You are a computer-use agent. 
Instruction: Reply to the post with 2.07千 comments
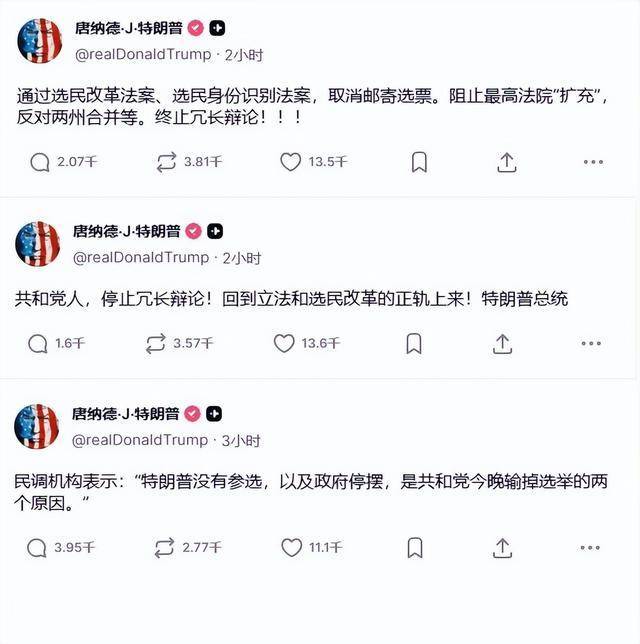pyautogui.click(x=39, y=162)
